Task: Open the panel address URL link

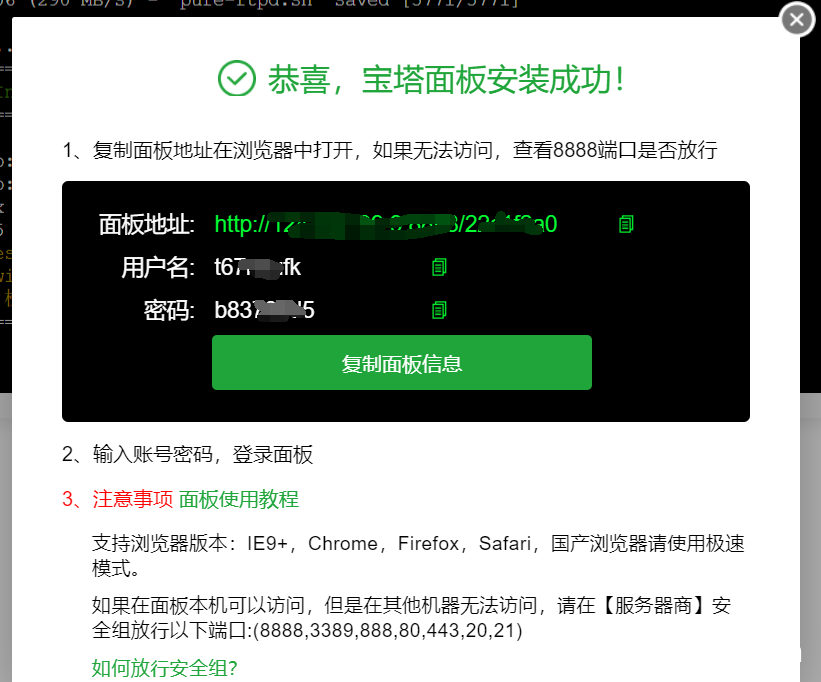Action: [x=385, y=224]
